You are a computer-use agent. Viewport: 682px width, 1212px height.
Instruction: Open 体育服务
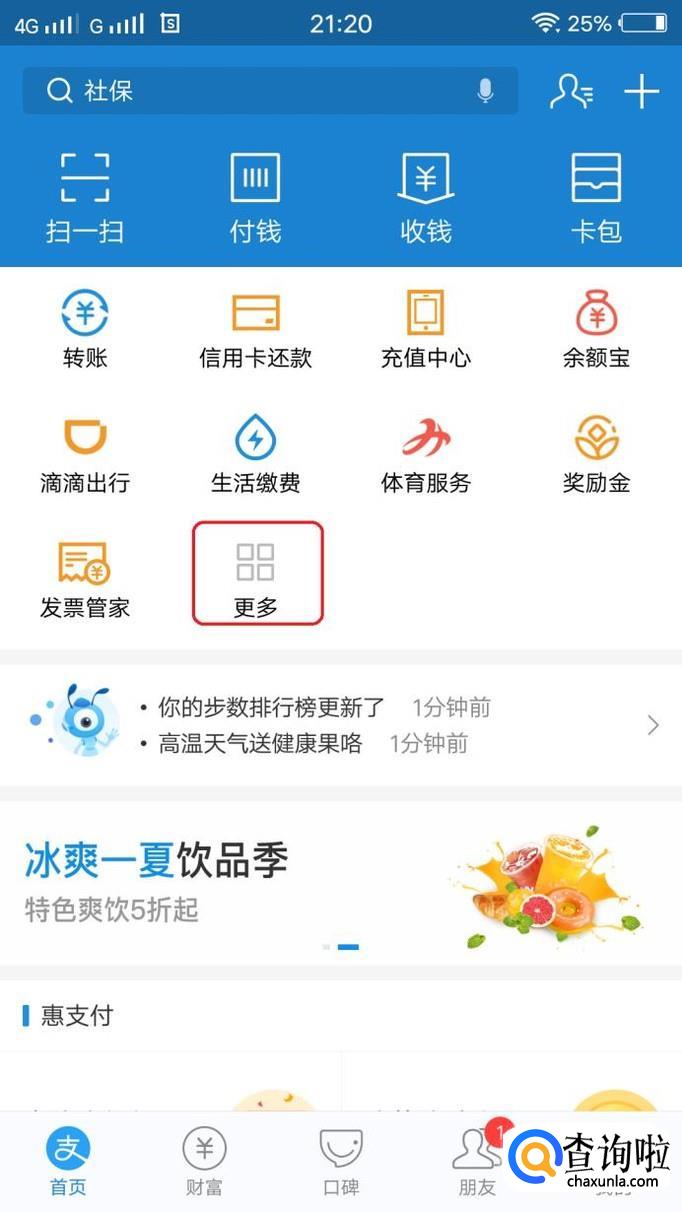pos(426,455)
